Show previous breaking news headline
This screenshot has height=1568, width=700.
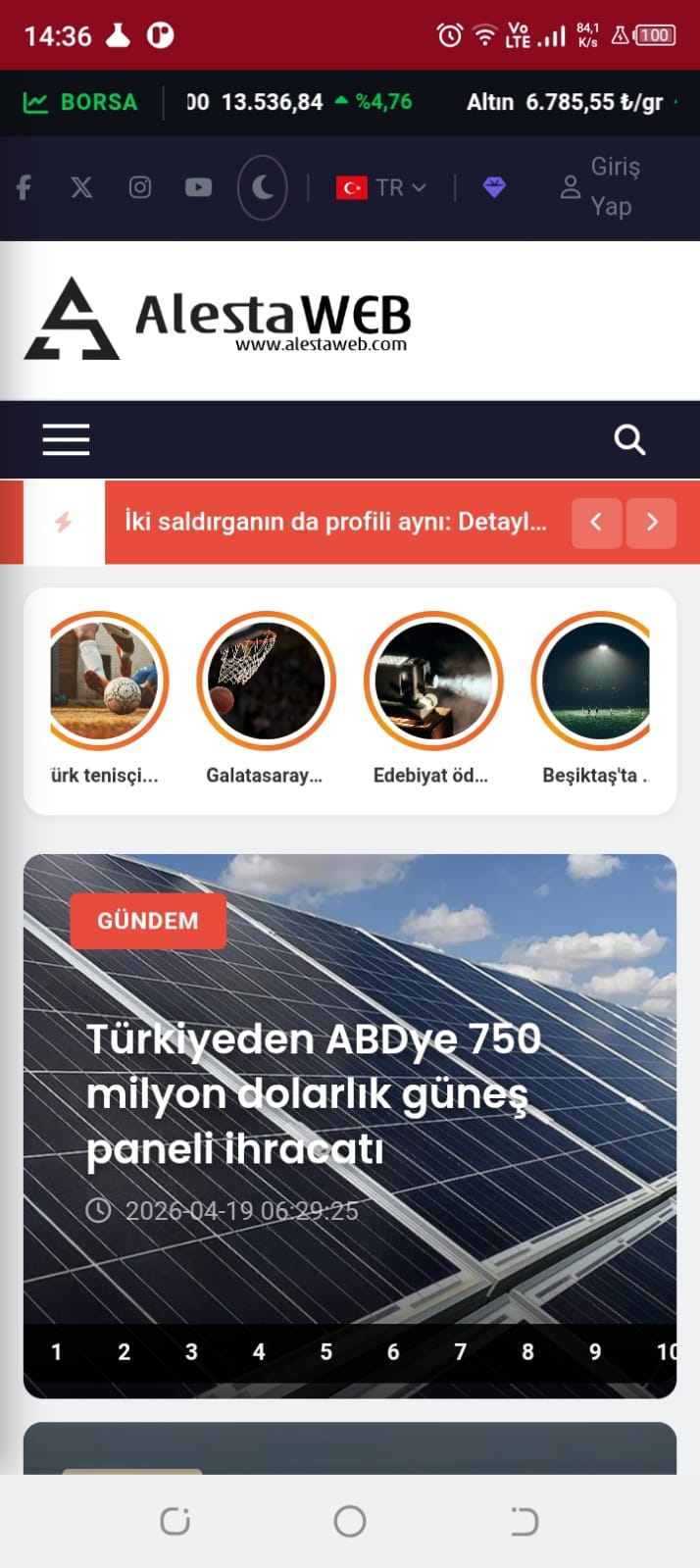(x=596, y=522)
